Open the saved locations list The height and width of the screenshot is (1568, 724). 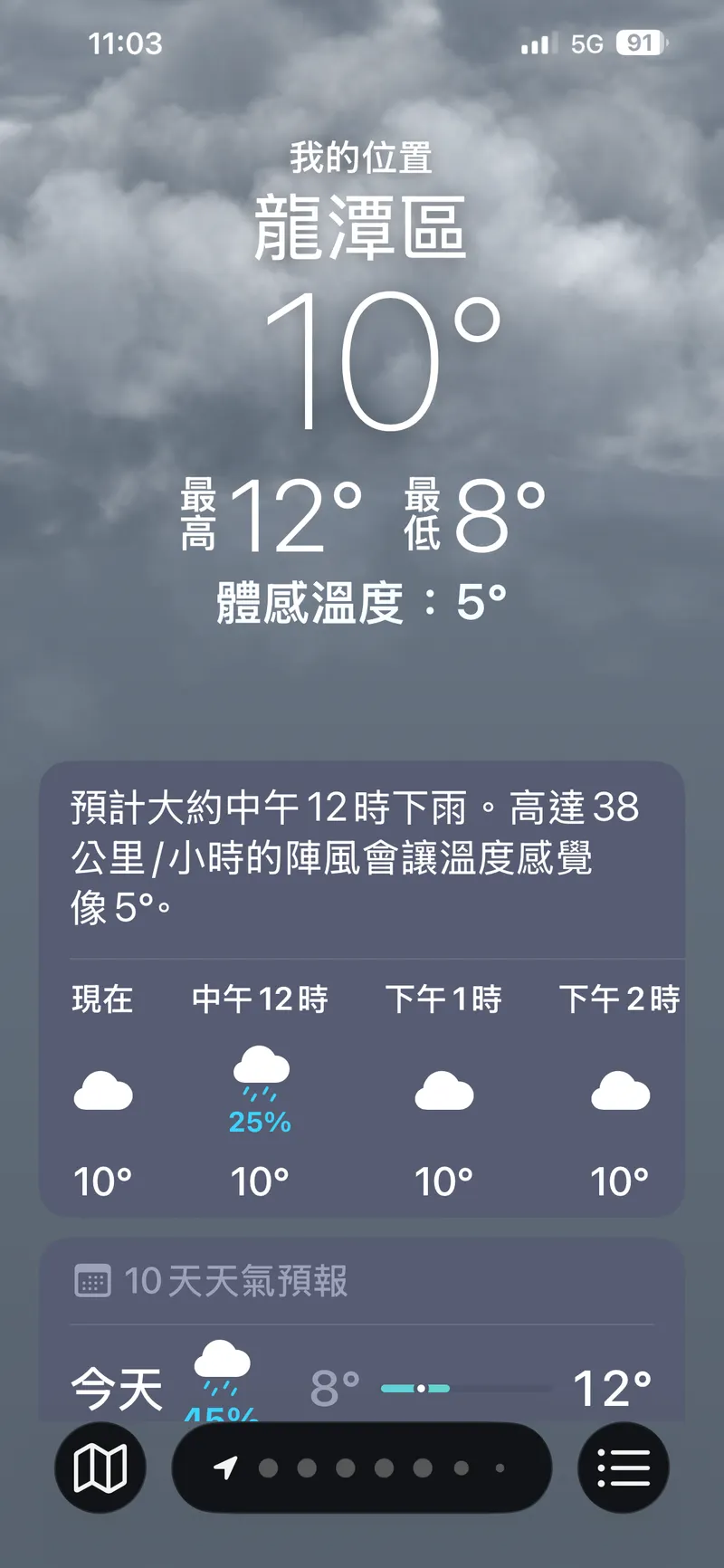pyautogui.click(x=624, y=1468)
